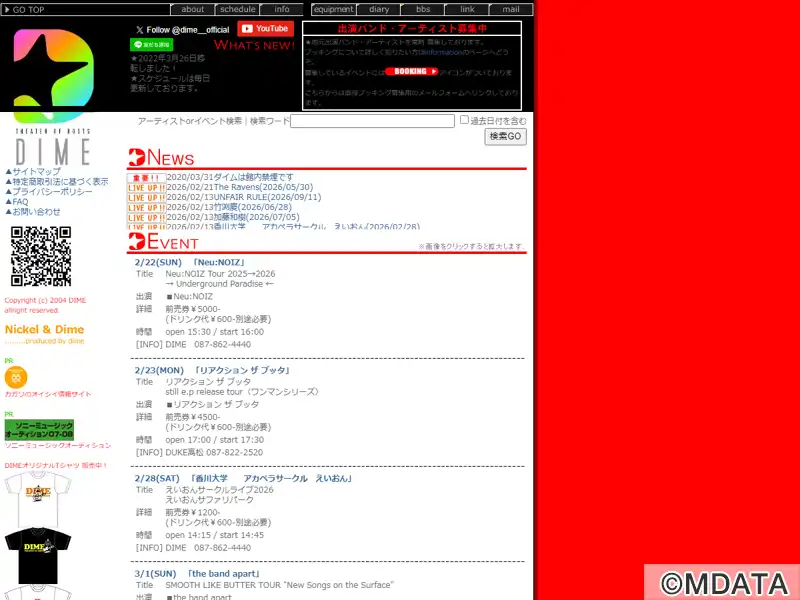
Task: Open the お問い合わせ contact link
Action: [36, 212]
